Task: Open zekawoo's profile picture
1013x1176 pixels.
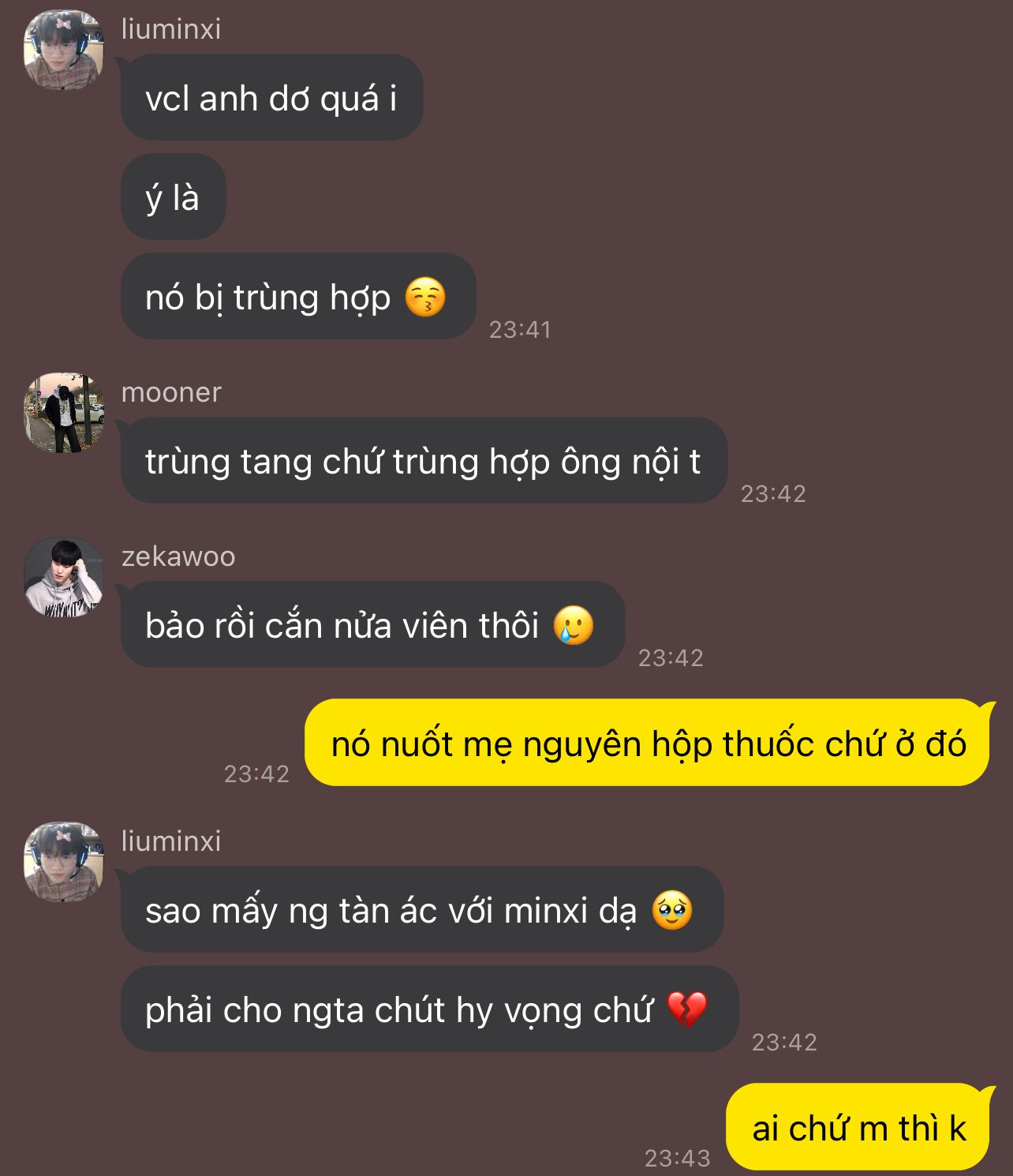Action: coord(64,577)
